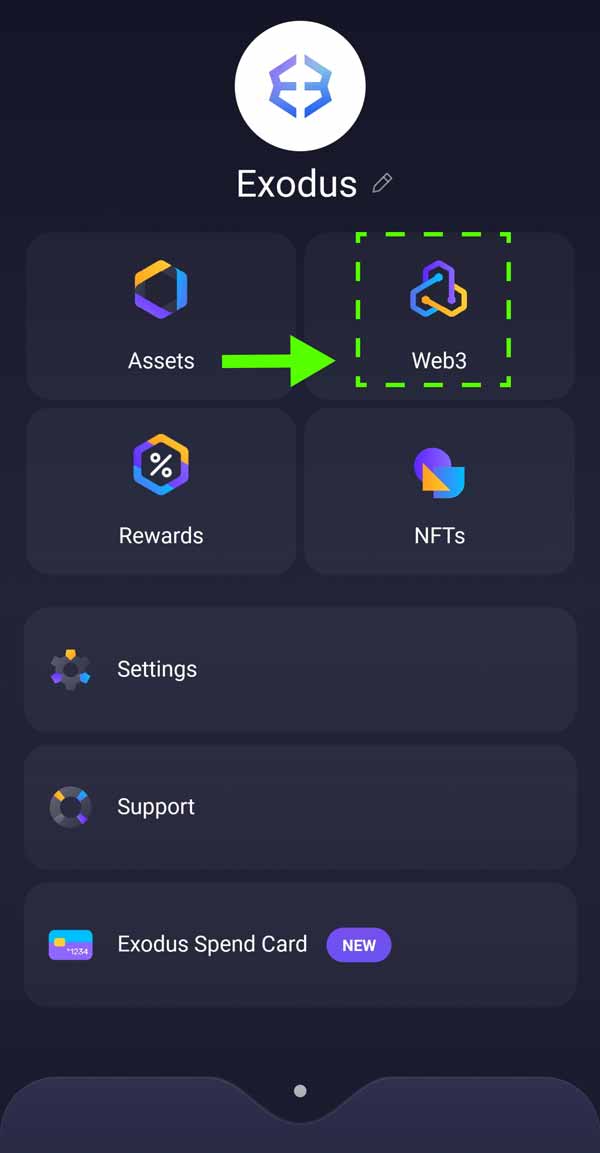
Task: Open the Web3 tile
Action: (x=439, y=315)
